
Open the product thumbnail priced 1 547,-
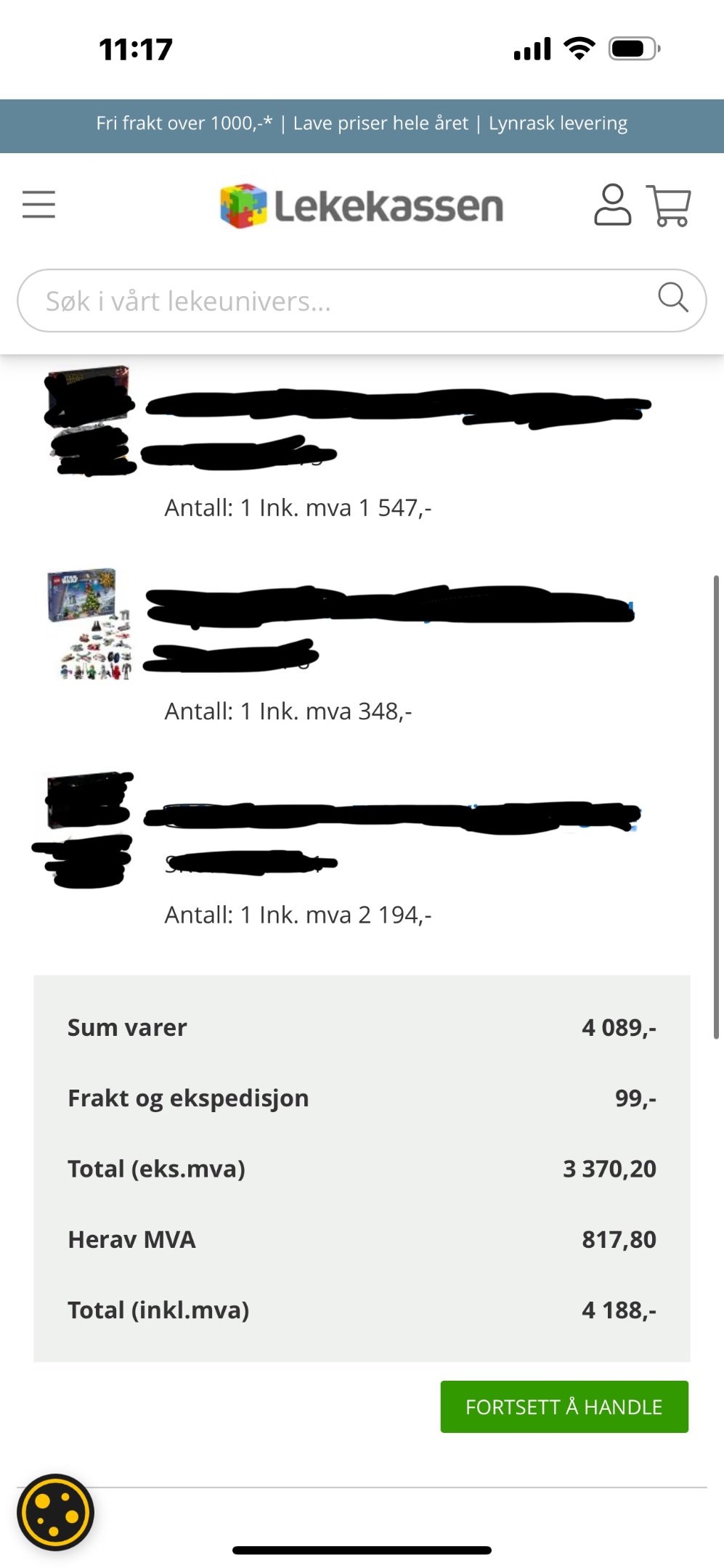click(90, 421)
